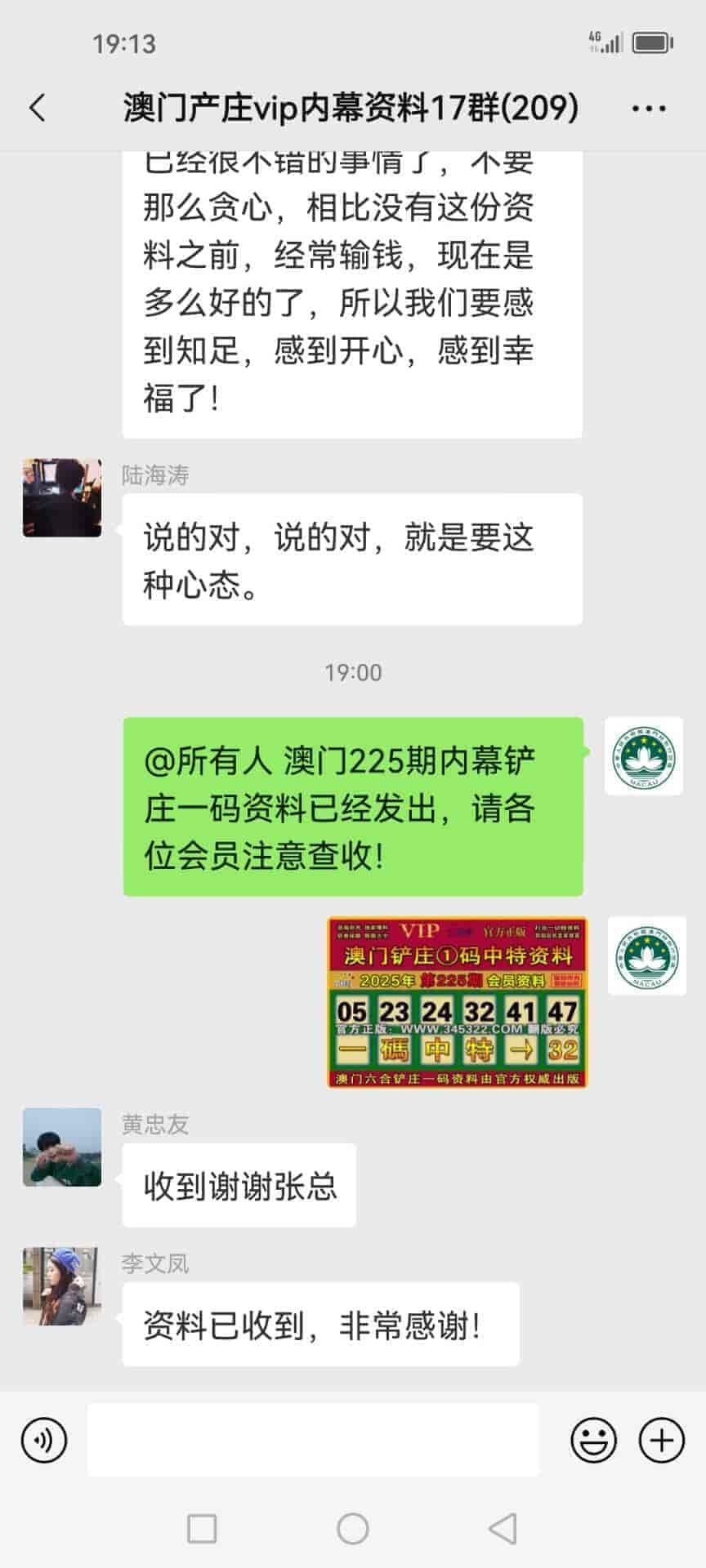Open 黄忠友's profile avatar
This screenshot has height=1568, width=706.
(x=62, y=1147)
